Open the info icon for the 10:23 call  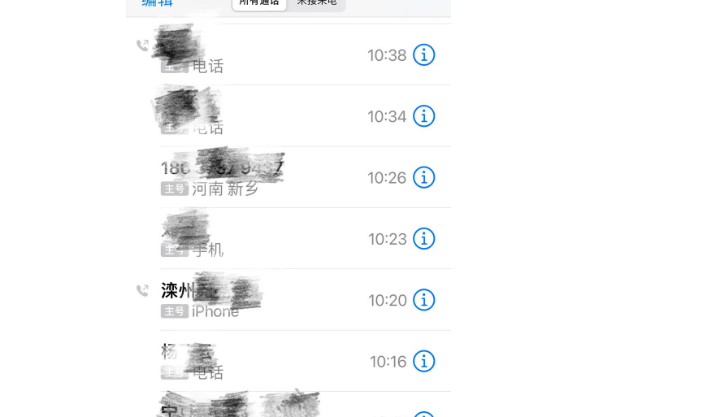[x=424, y=238]
